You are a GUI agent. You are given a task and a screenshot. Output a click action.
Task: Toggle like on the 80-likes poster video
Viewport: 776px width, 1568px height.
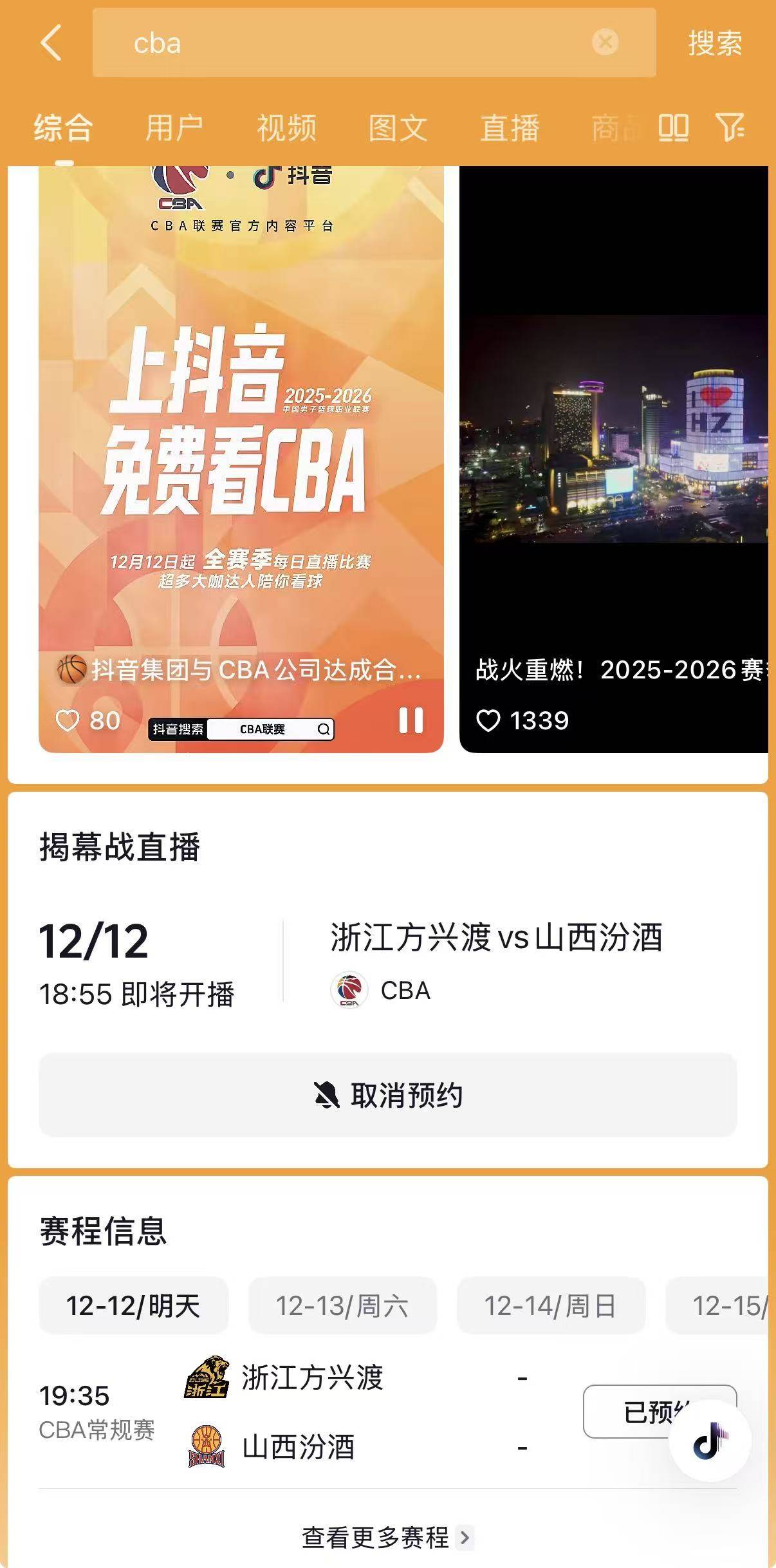click(68, 720)
